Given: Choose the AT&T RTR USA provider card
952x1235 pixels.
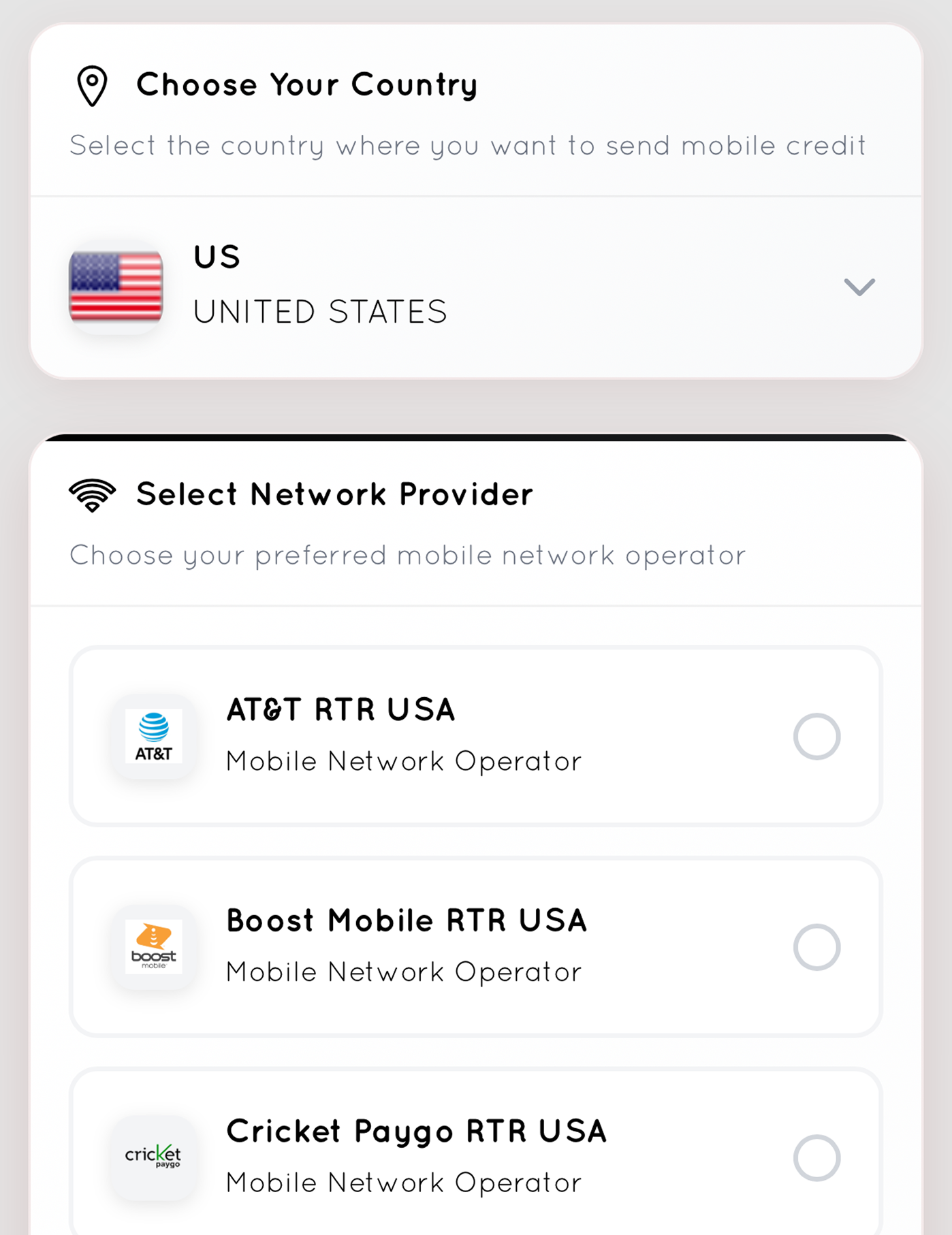Looking at the screenshot, I should (475, 737).
